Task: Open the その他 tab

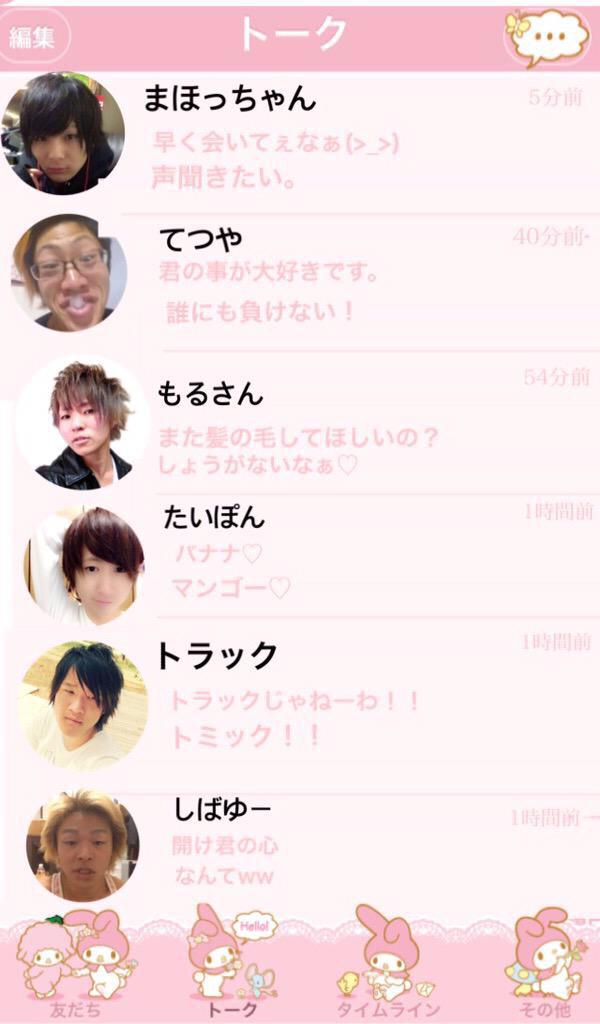Action: 546,966
